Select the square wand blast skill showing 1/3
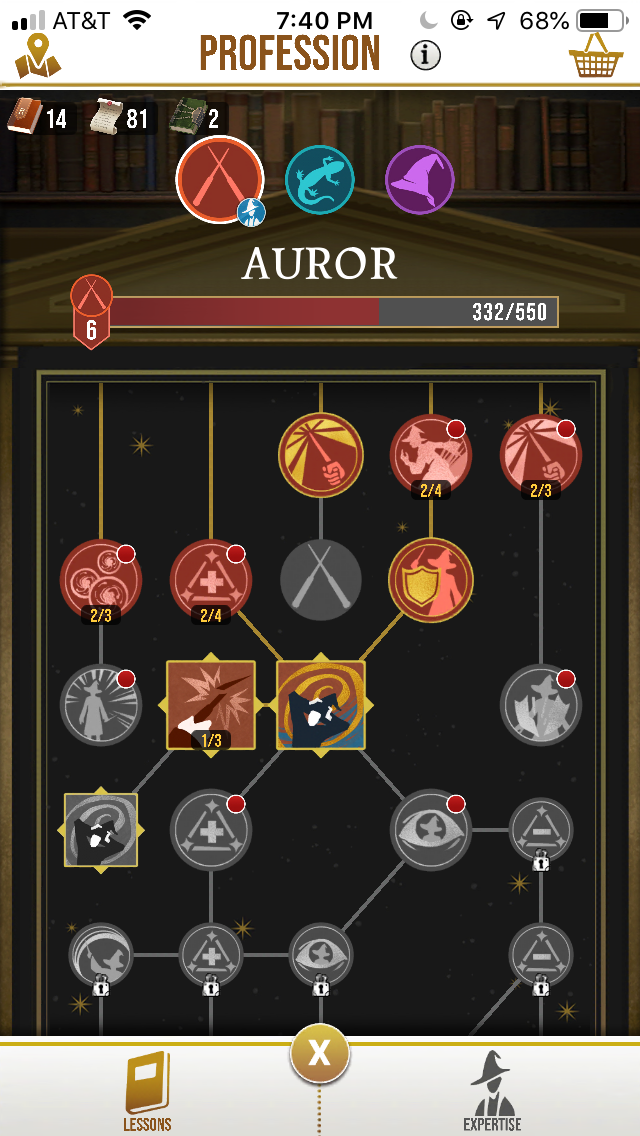 pyautogui.click(x=211, y=704)
